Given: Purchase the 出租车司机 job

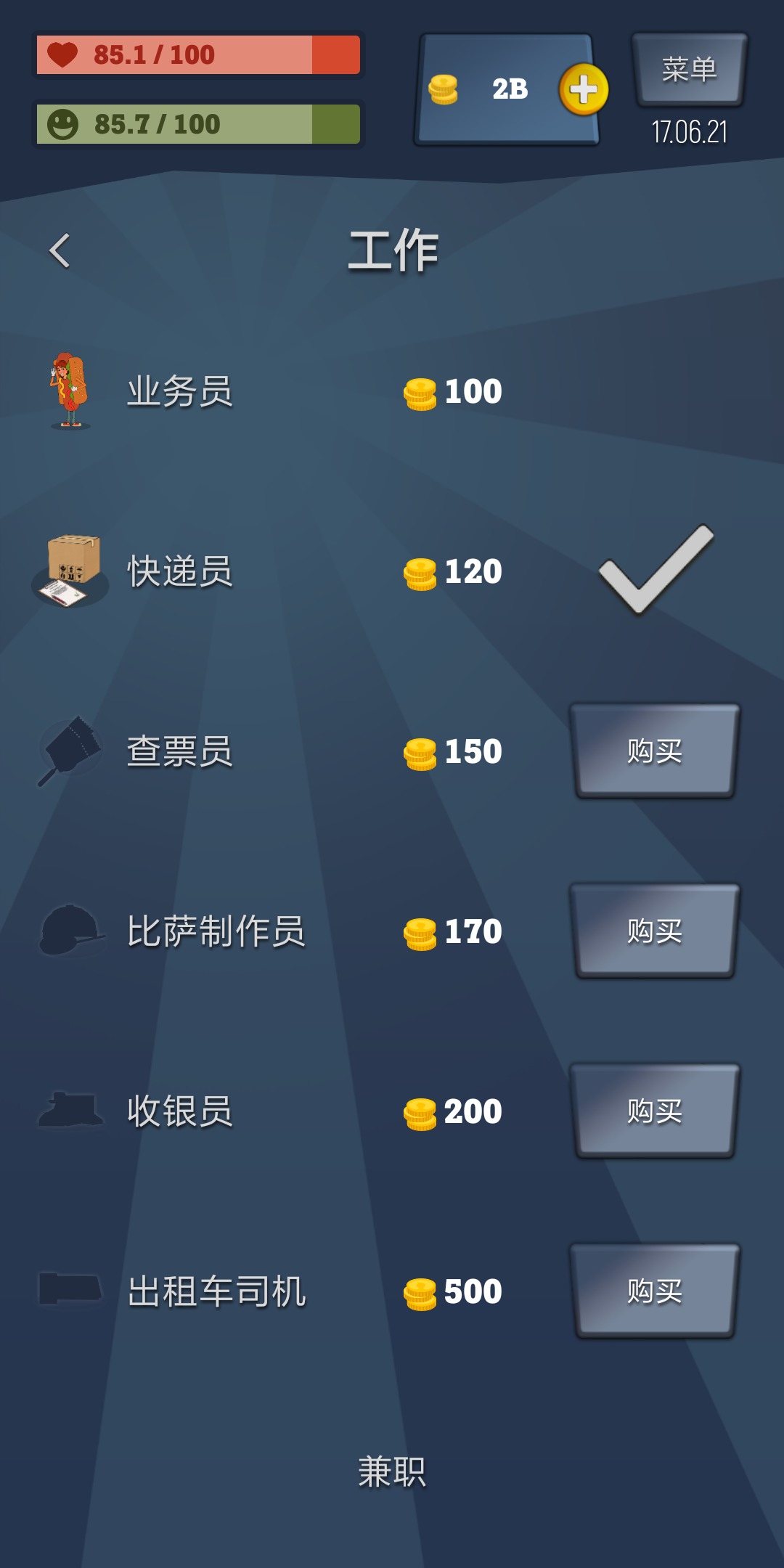Looking at the screenshot, I should (655, 1291).
